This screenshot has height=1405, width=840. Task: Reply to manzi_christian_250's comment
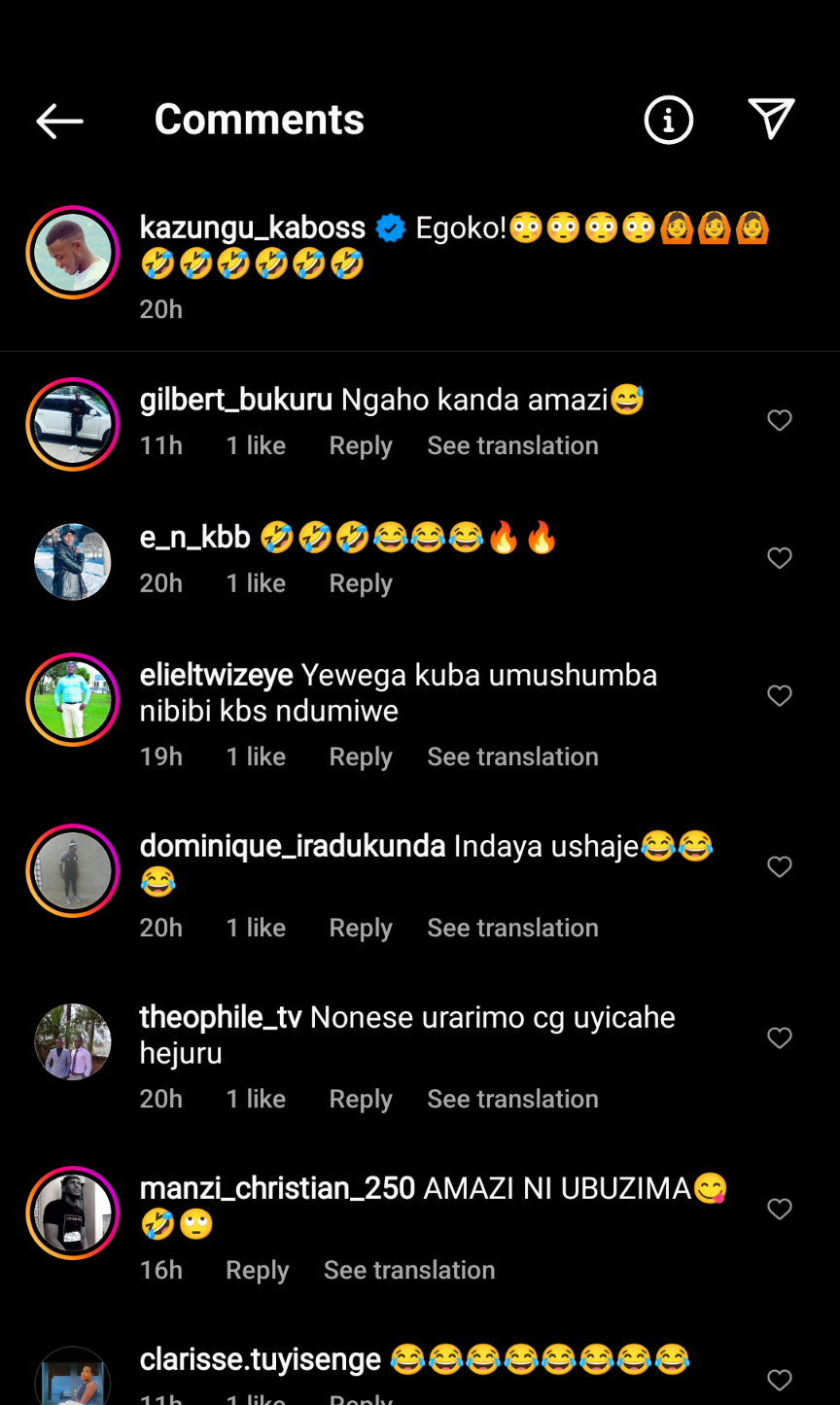[258, 1270]
